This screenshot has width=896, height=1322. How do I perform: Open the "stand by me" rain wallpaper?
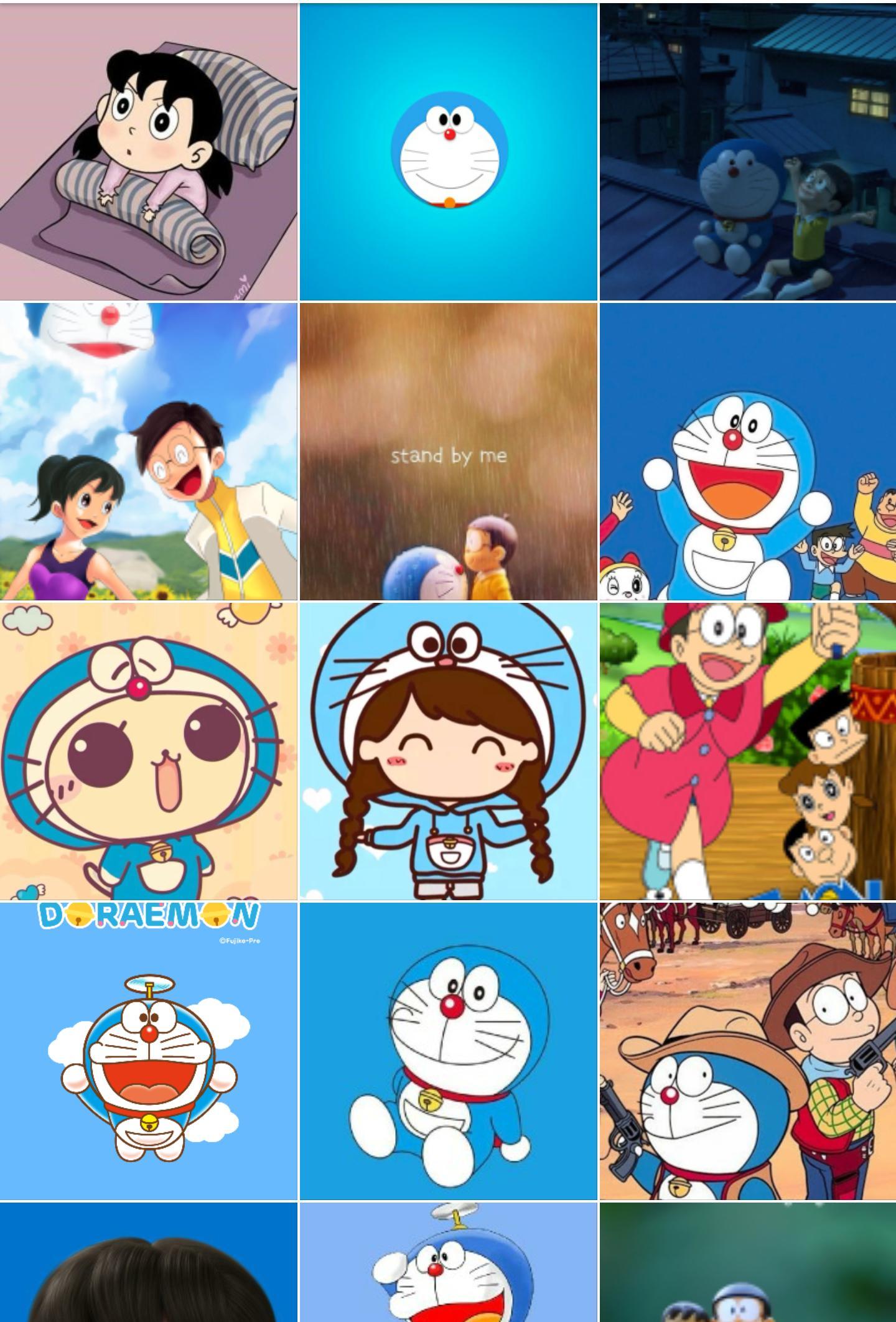(x=448, y=452)
